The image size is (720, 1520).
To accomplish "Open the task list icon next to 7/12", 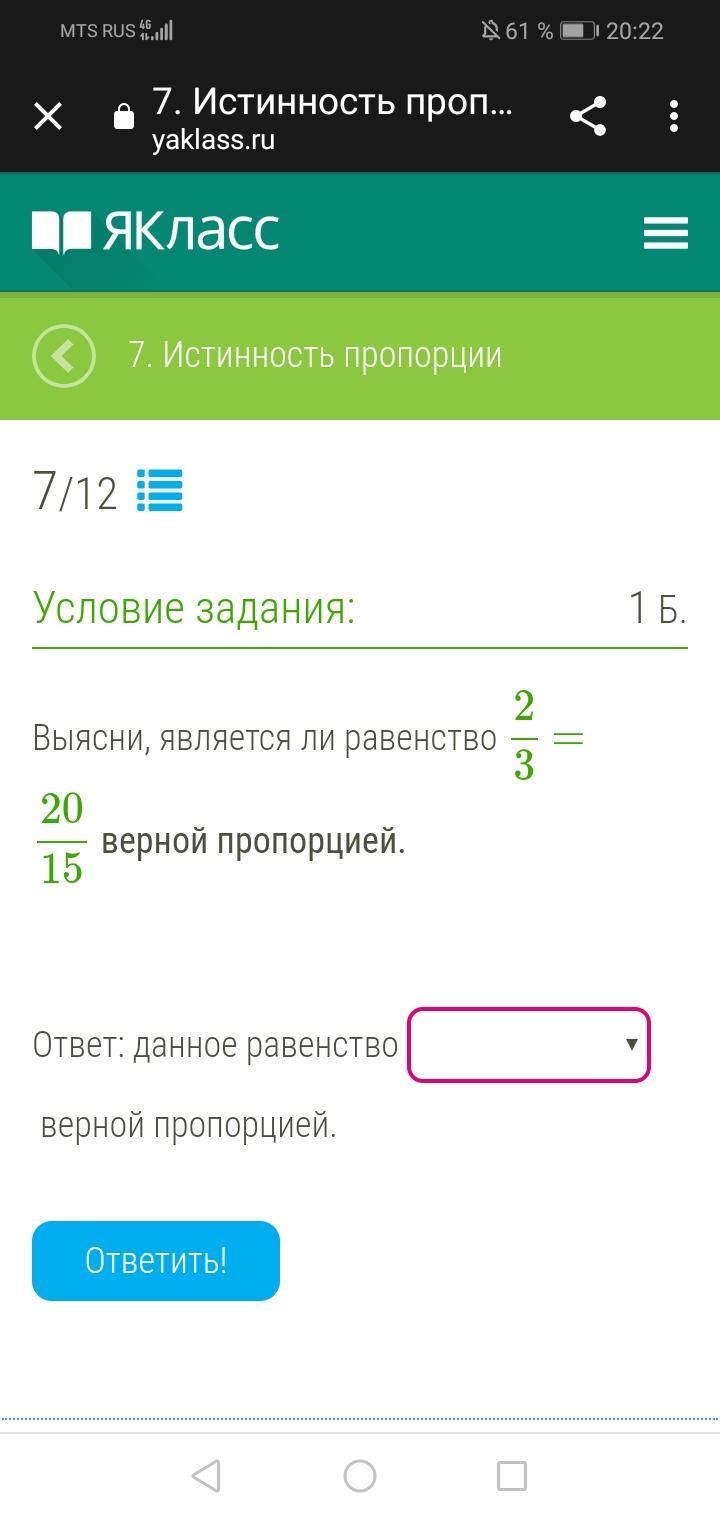I will (x=159, y=490).
